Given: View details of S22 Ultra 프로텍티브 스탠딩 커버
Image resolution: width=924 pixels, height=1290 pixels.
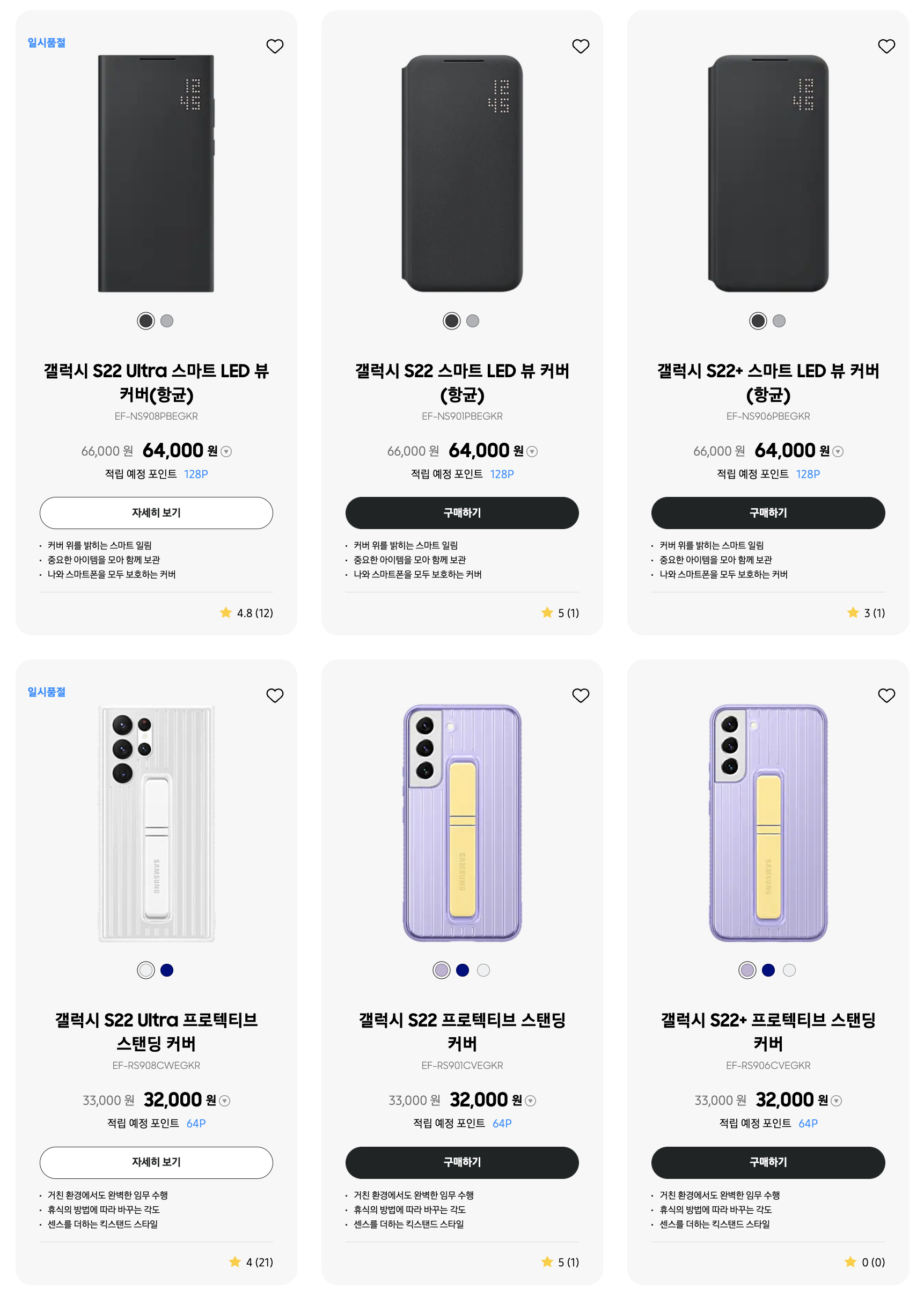Looking at the screenshot, I should (x=156, y=1162).
